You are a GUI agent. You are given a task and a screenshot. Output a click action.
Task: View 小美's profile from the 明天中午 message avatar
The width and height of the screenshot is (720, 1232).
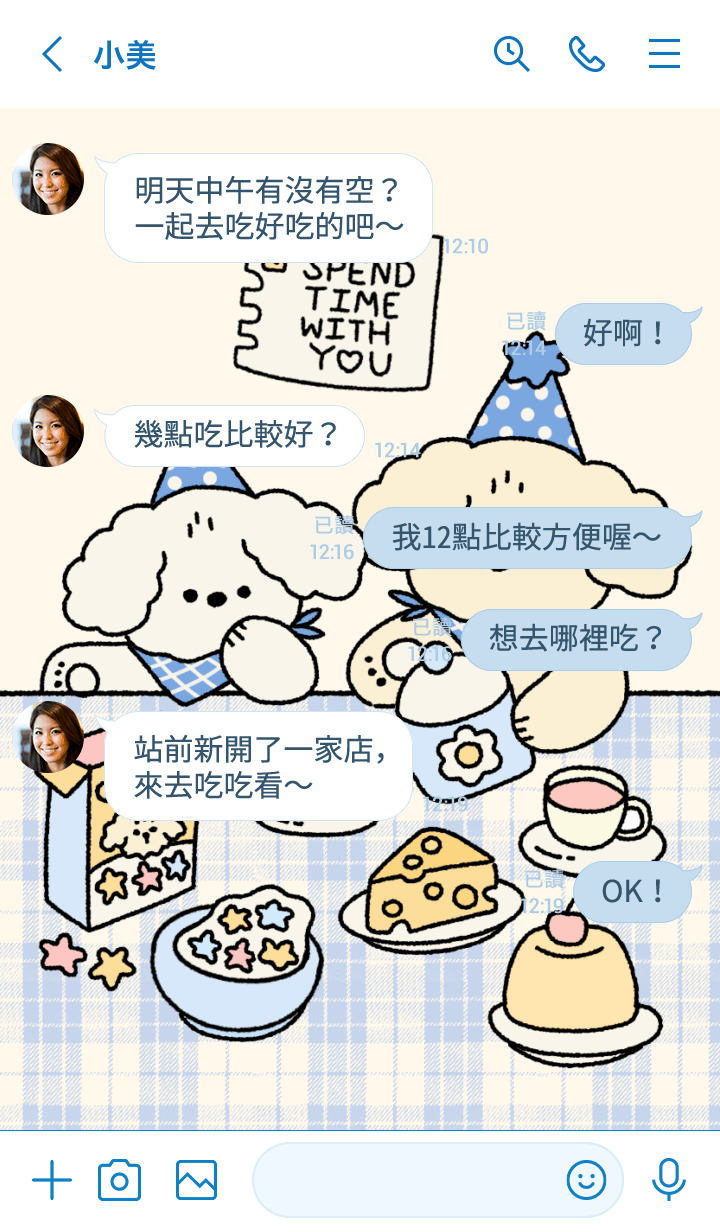coord(48,179)
